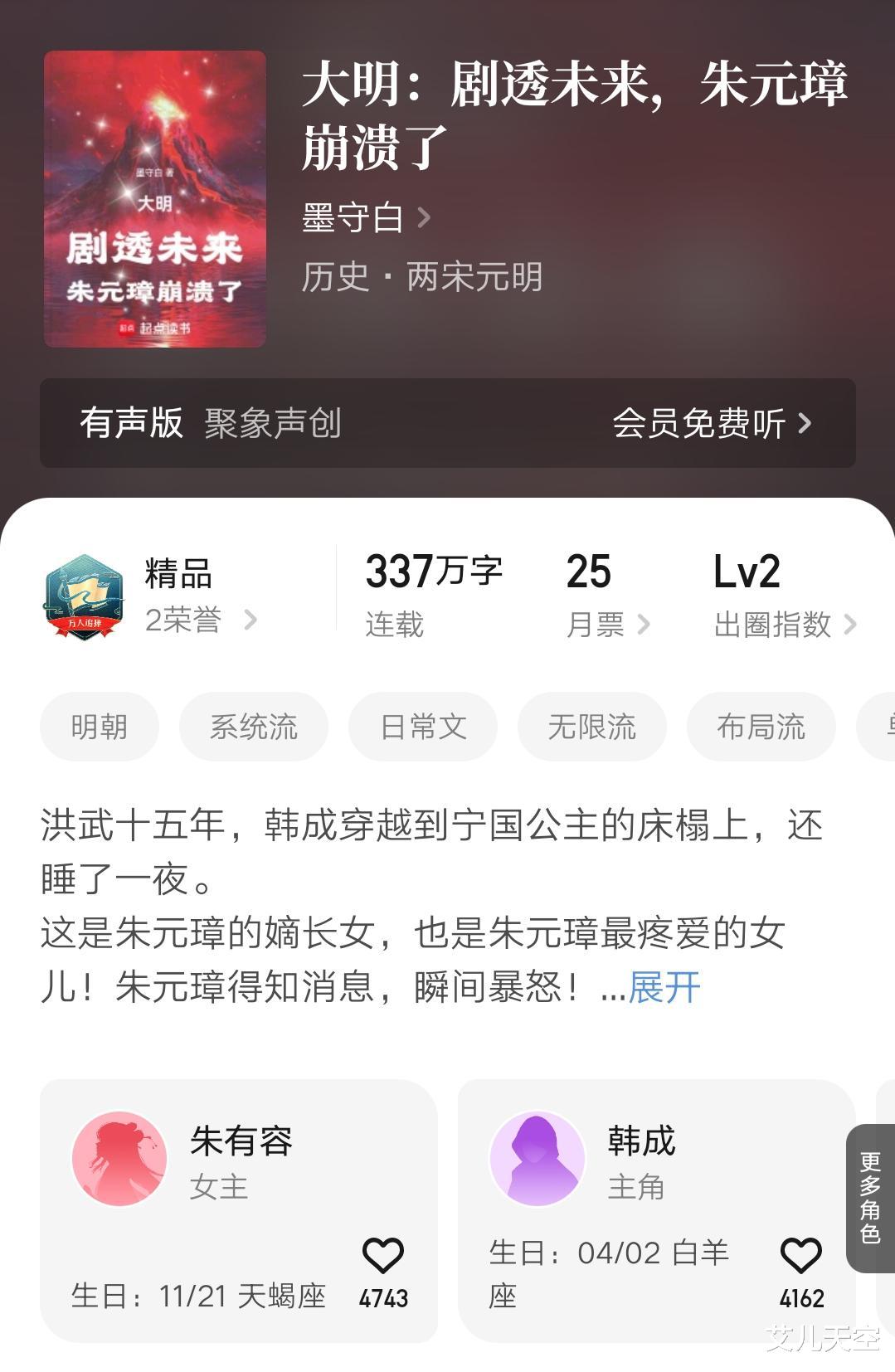895x1372 pixels.
Task: Select the 无限流 tag chip
Action: (x=591, y=727)
